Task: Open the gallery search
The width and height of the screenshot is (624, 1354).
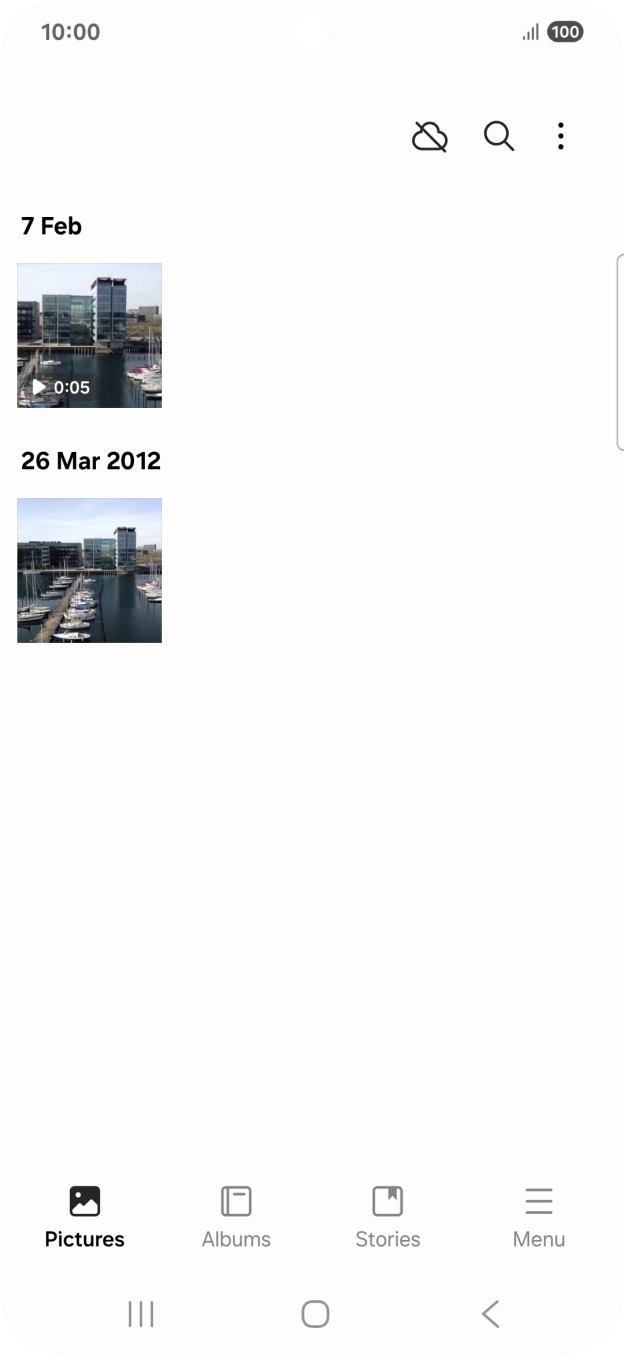Action: coord(498,136)
